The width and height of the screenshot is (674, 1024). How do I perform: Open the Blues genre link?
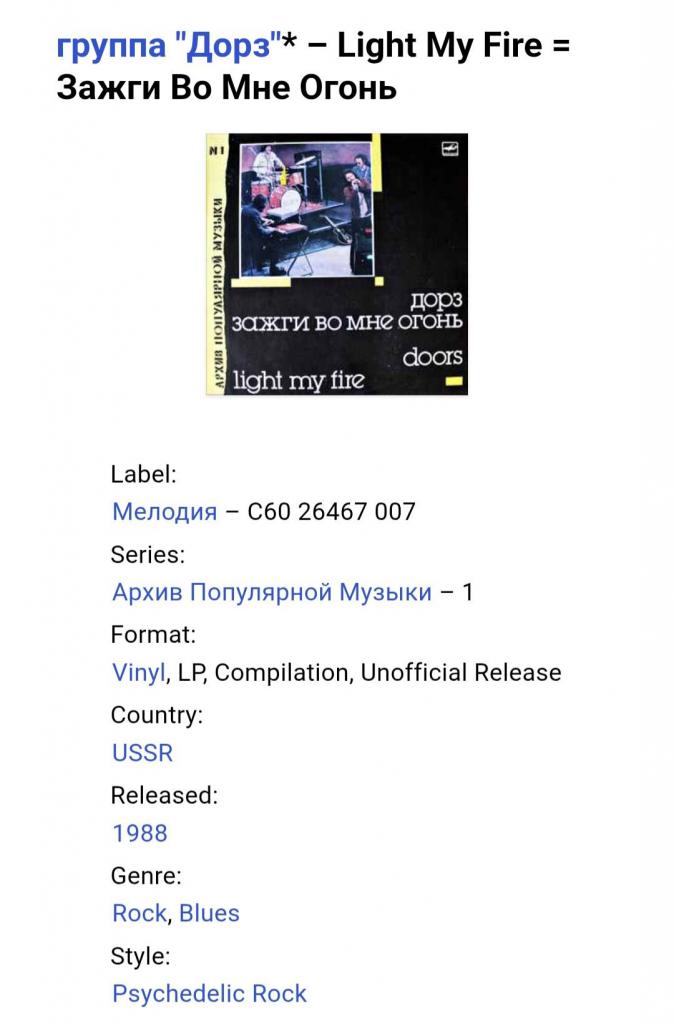(209, 913)
